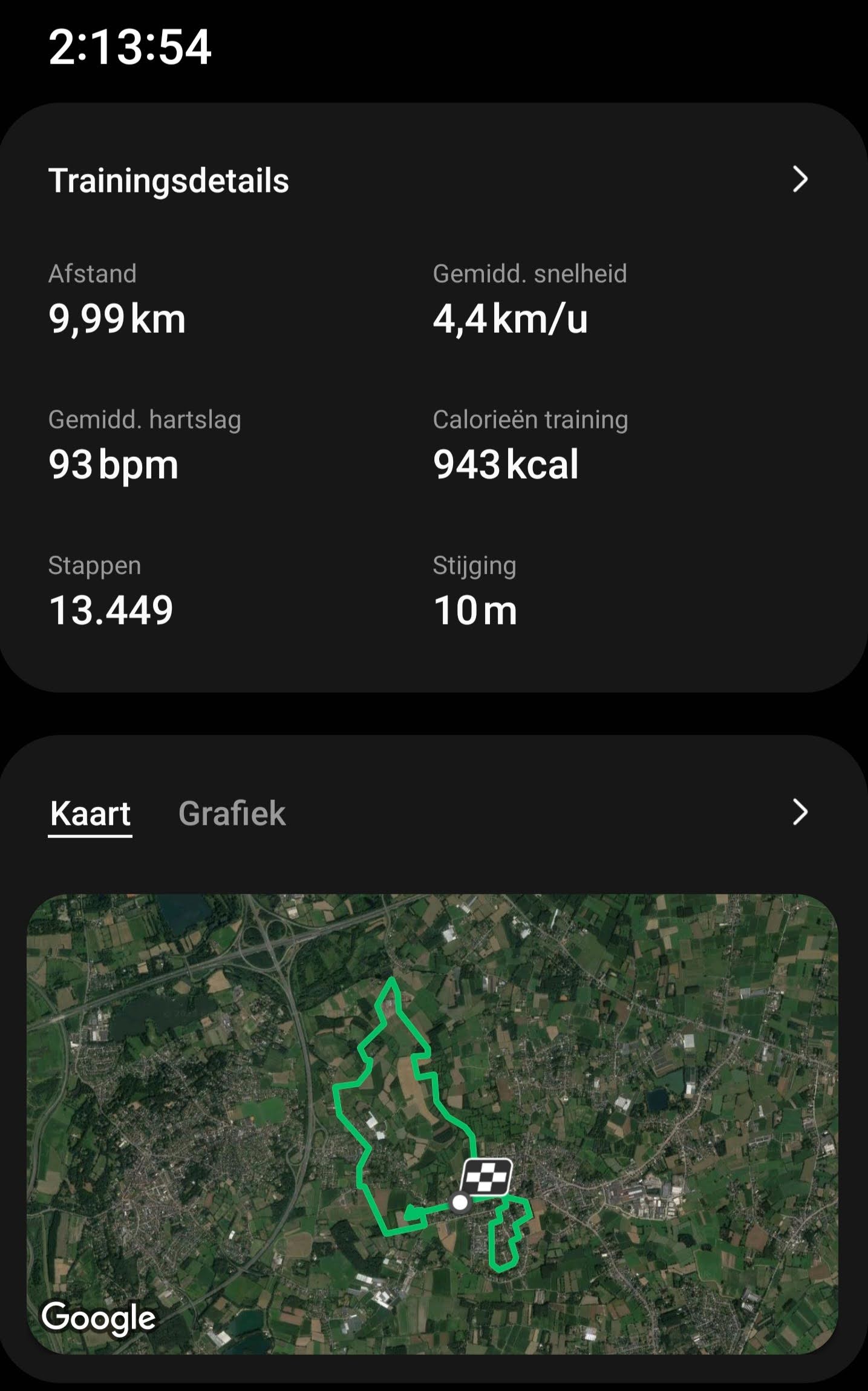Open Trainingsdetails via its chevron arrow
Image resolution: width=868 pixels, height=1391 pixels.
point(800,180)
